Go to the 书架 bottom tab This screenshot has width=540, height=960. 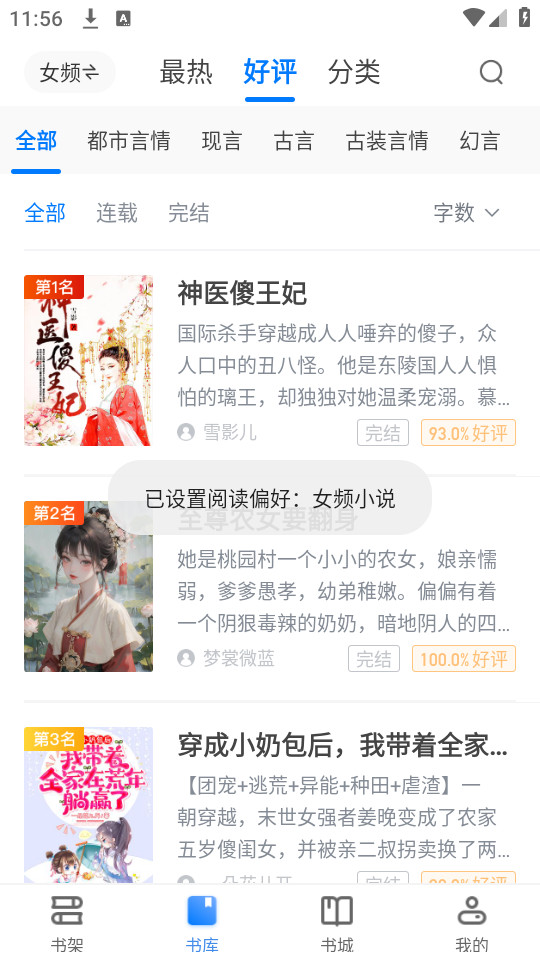(67, 923)
